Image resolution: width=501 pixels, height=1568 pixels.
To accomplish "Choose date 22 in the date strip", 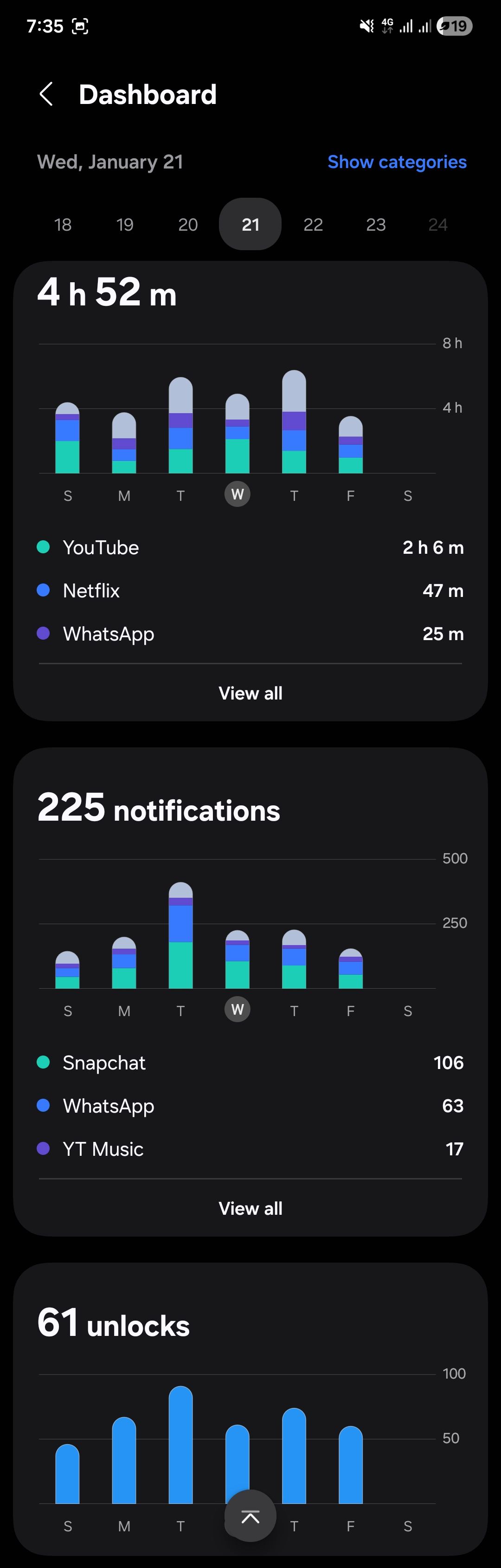I will (x=313, y=225).
